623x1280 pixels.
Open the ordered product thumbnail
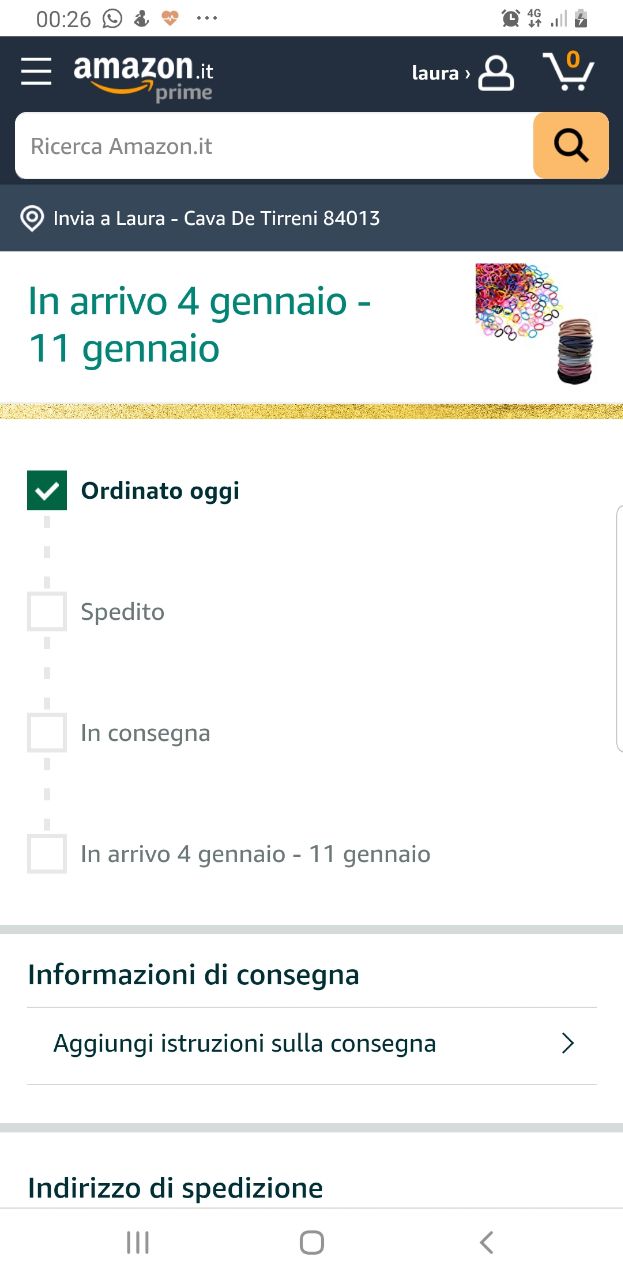(535, 322)
